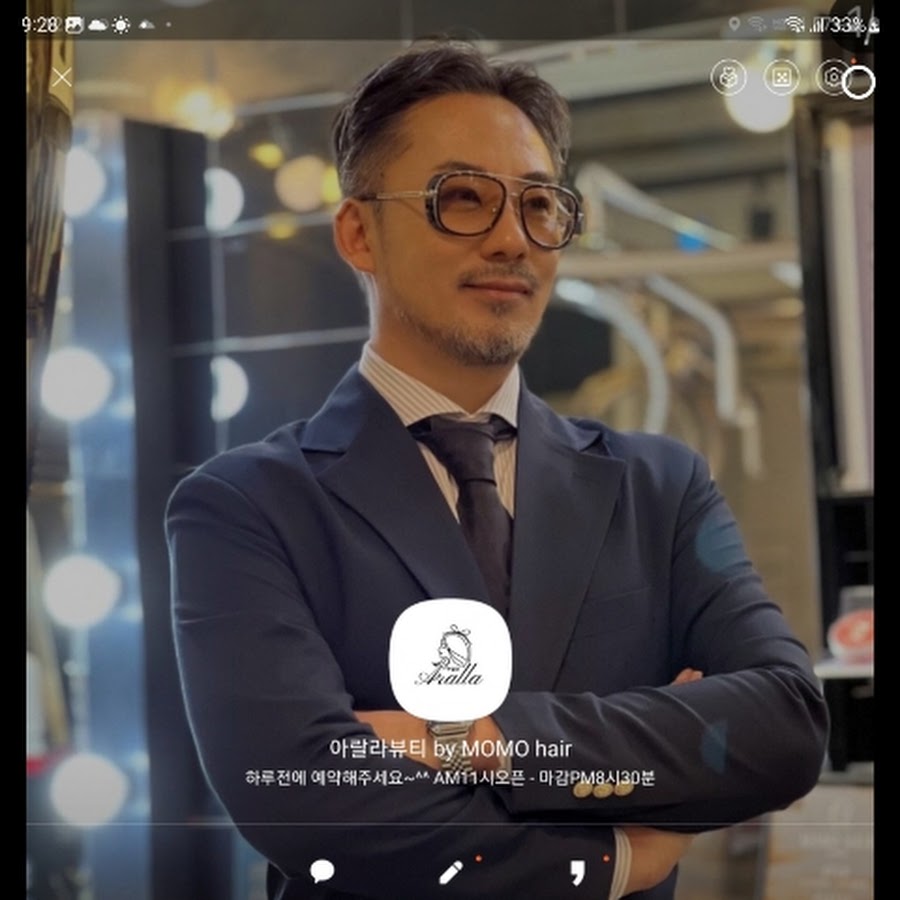Open the QR code icon
900x900 pixels.
(x=781, y=77)
